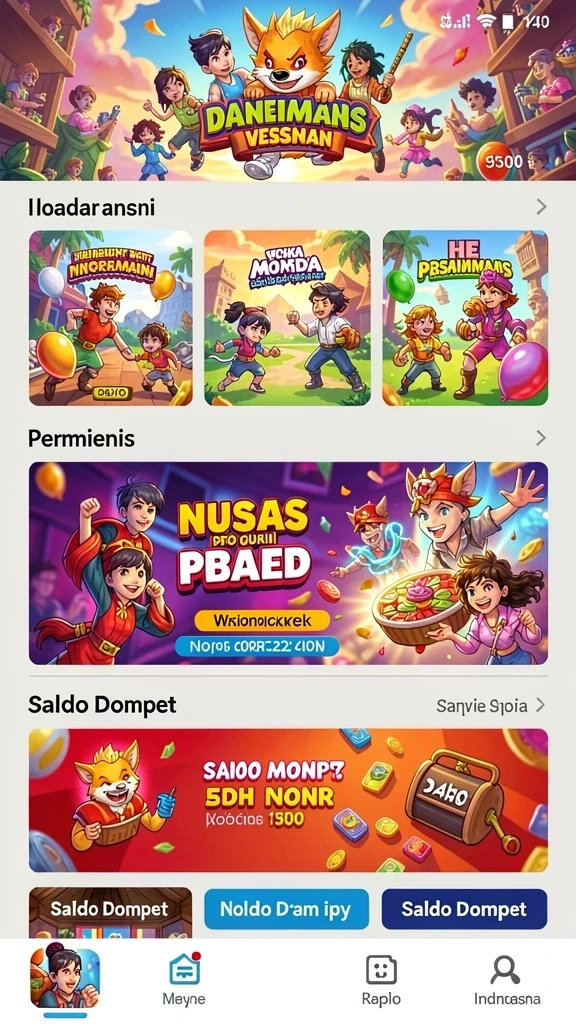Switch to the Raplo tab
This screenshot has height=1024, width=576.
(381, 979)
